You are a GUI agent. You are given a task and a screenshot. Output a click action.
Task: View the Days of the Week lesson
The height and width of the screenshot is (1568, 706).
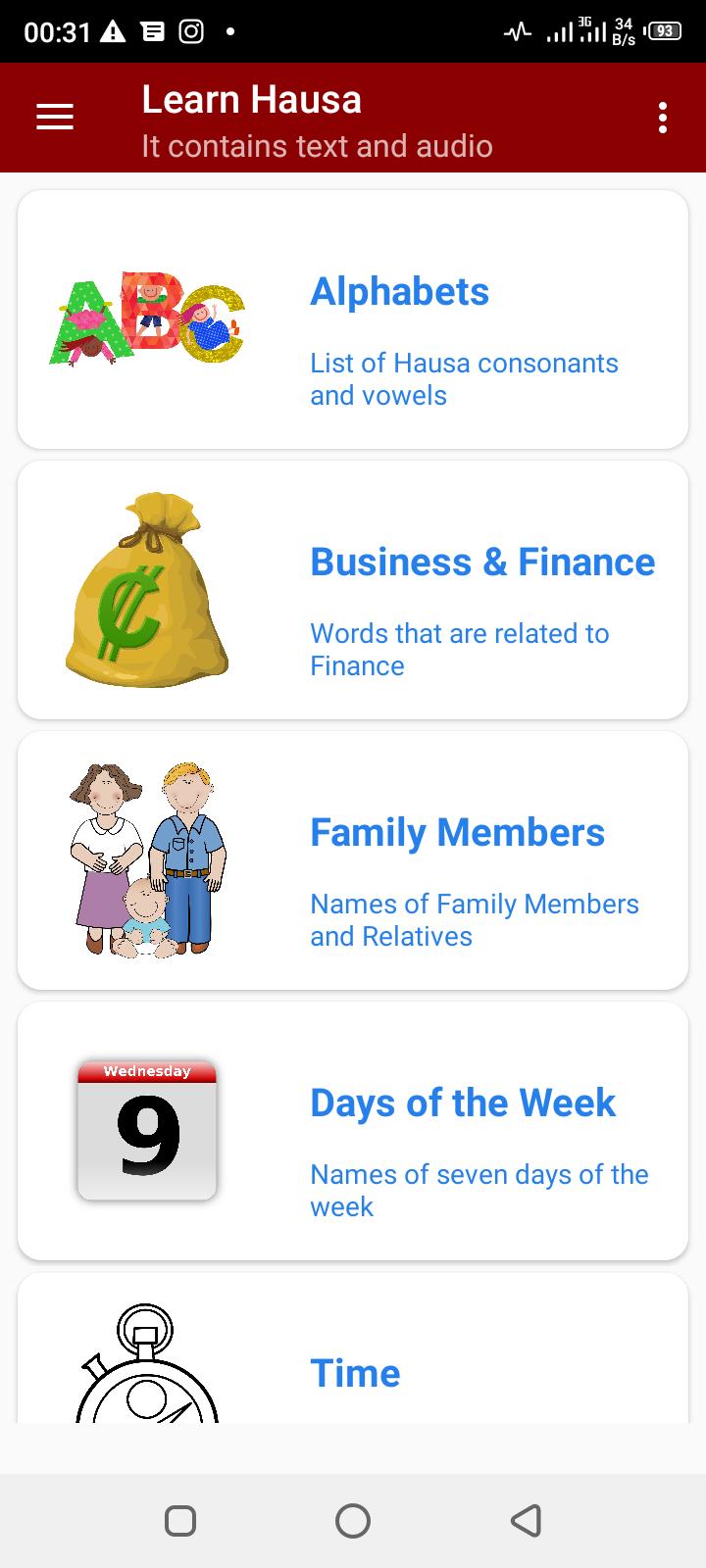pyautogui.click(x=353, y=1131)
